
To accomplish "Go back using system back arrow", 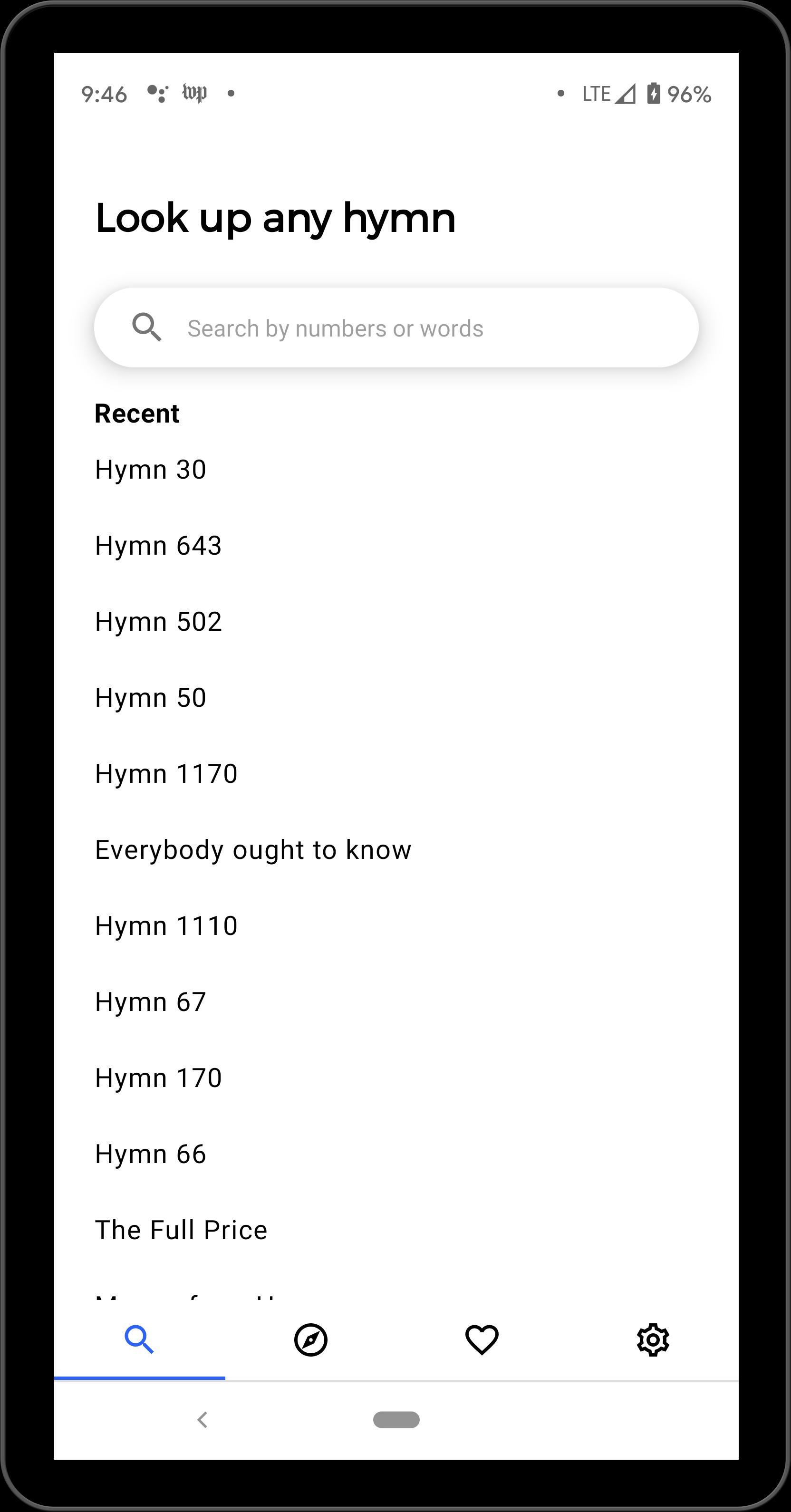I will [x=203, y=1420].
